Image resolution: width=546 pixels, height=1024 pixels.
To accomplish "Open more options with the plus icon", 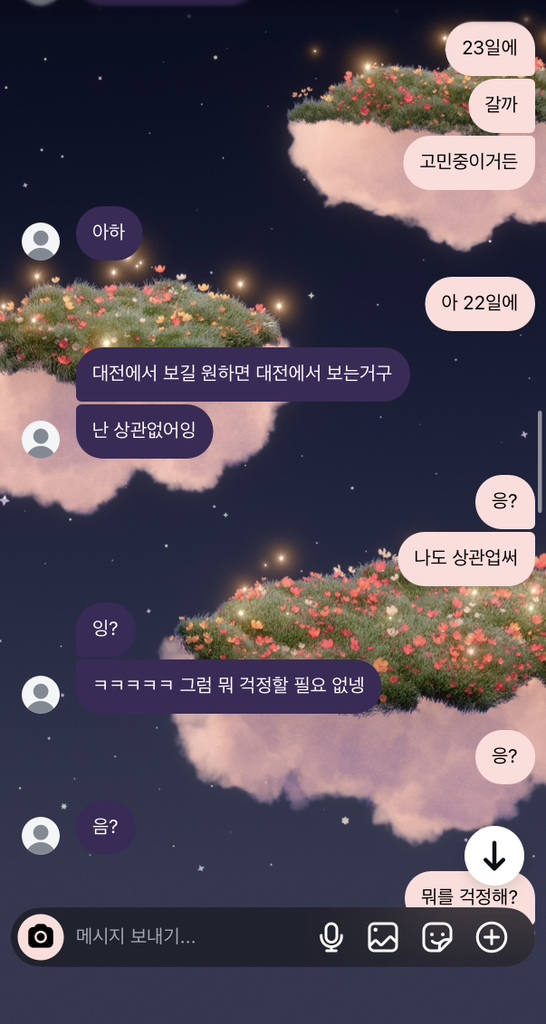I will coord(491,937).
